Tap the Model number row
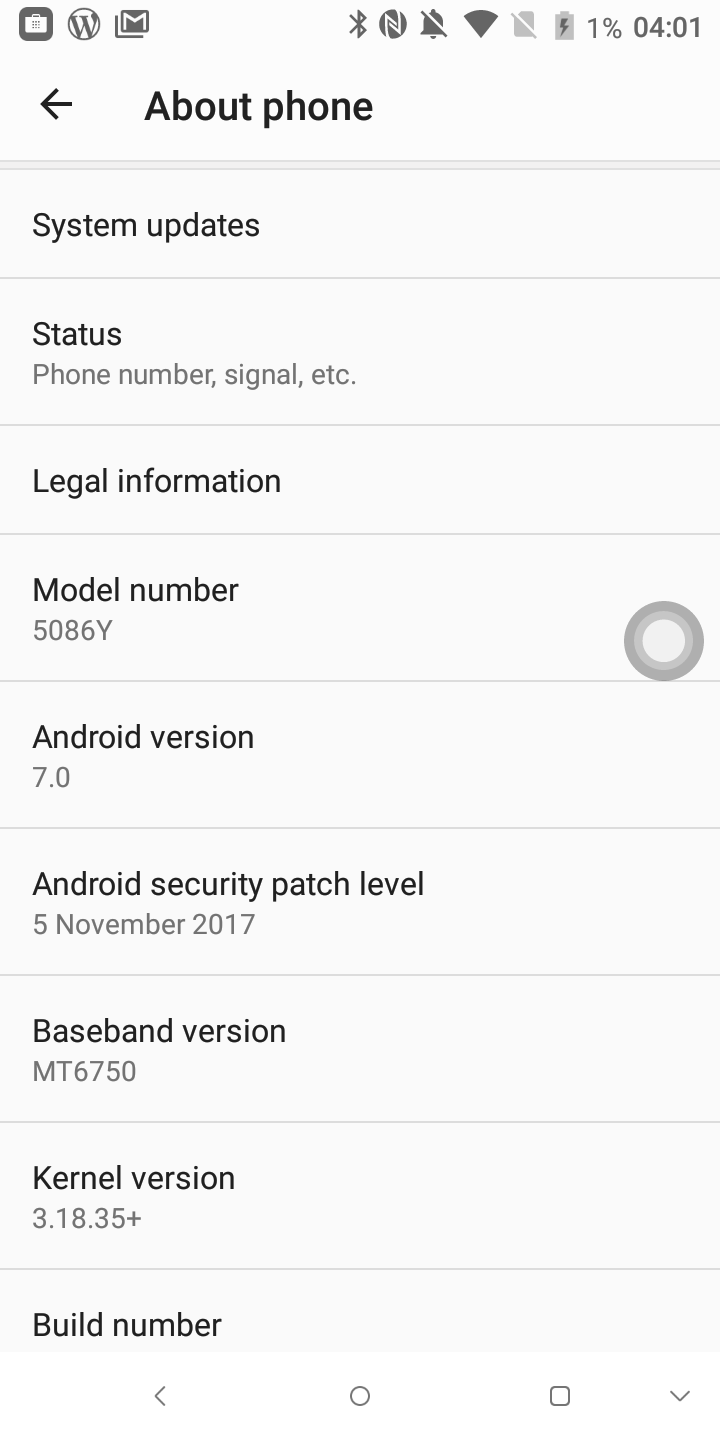Screen dimensions: 720x1440 [x=360, y=608]
